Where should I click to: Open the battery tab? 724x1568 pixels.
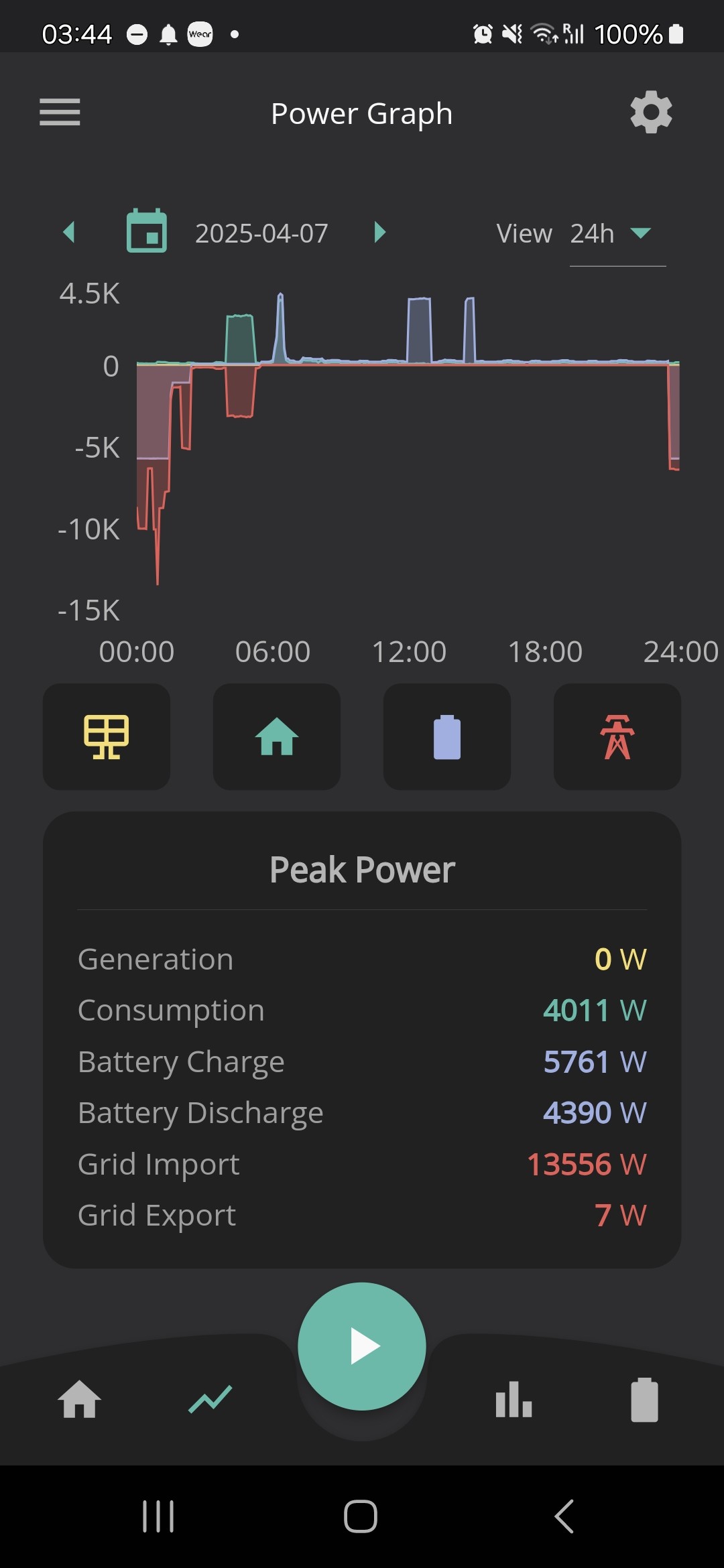[645, 1400]
